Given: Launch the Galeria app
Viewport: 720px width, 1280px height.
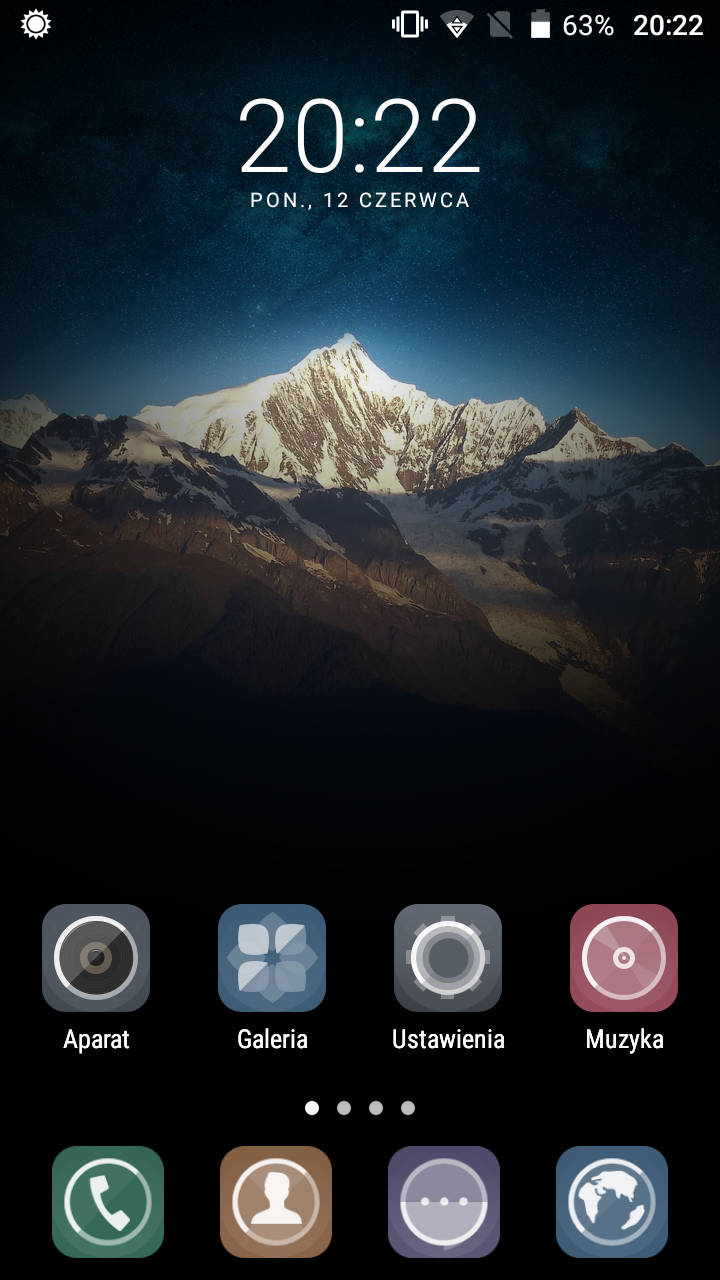Looking at the screenshot, I should 272,958.
